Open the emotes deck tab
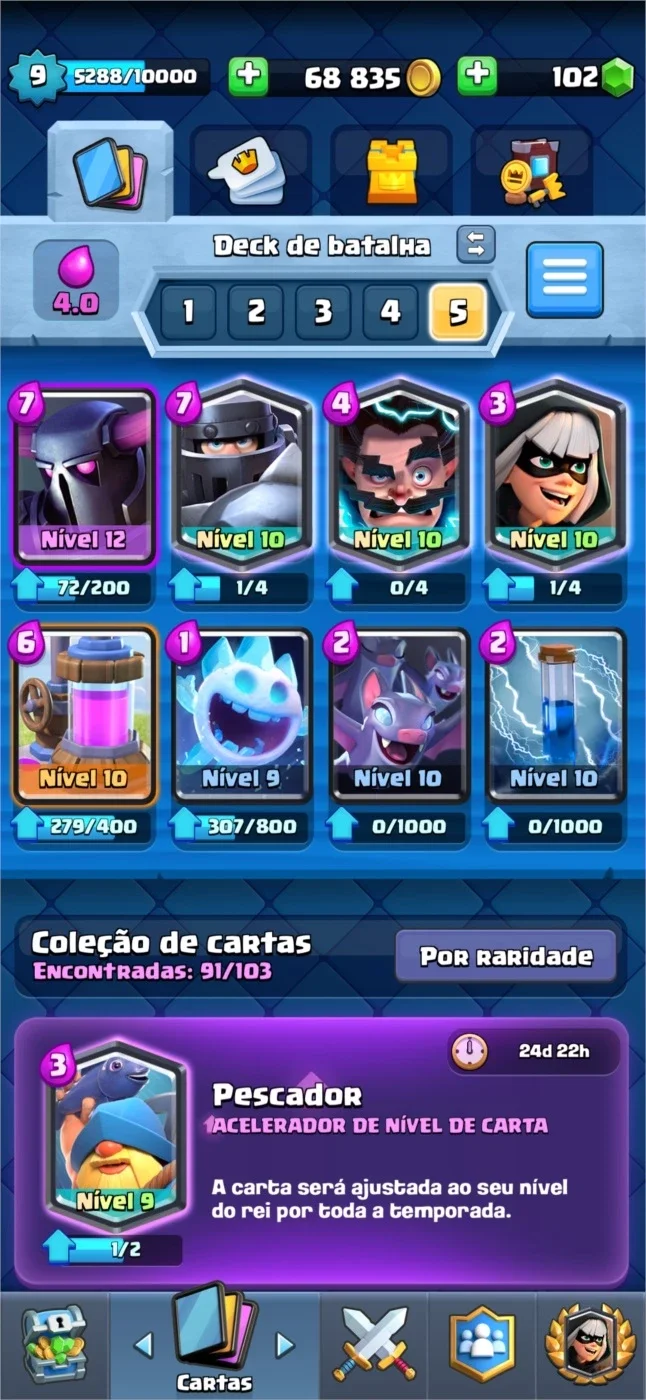Image resolution: width=646 pixels, height=1400 pixels. (x=251, y=171)
